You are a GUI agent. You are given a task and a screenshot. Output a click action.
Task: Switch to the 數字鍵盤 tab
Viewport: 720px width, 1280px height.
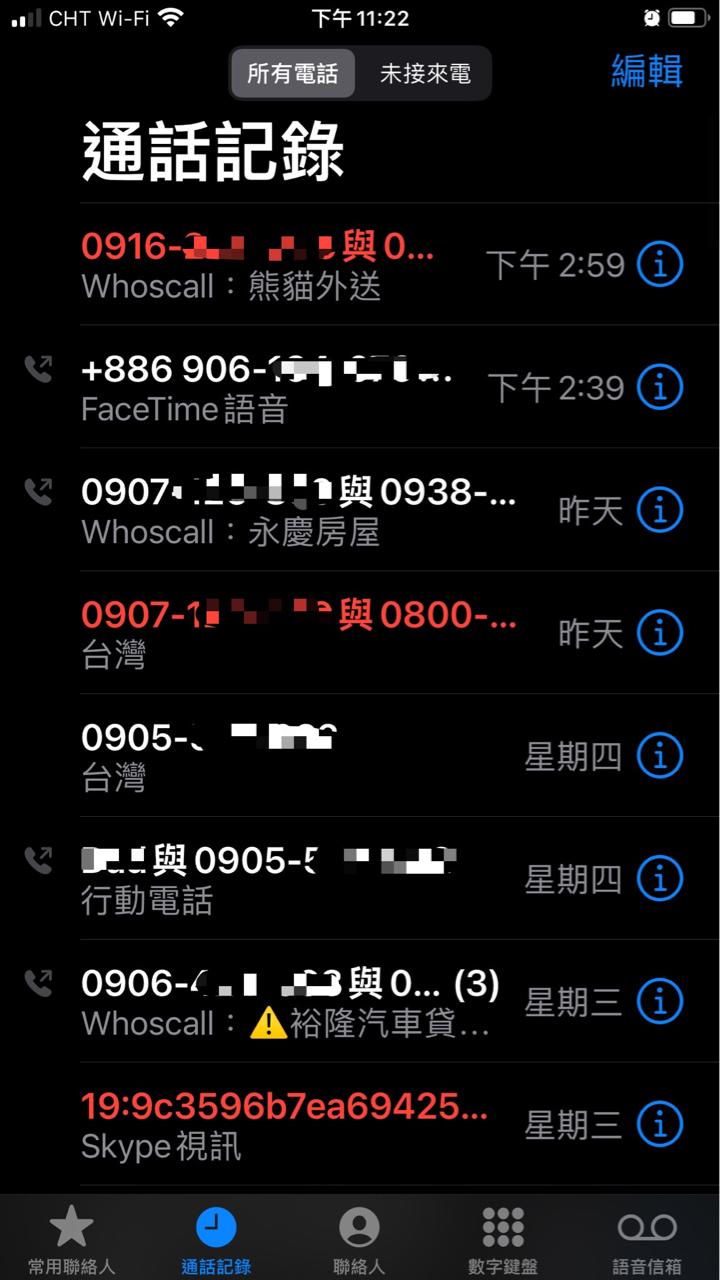(503, 1239)
